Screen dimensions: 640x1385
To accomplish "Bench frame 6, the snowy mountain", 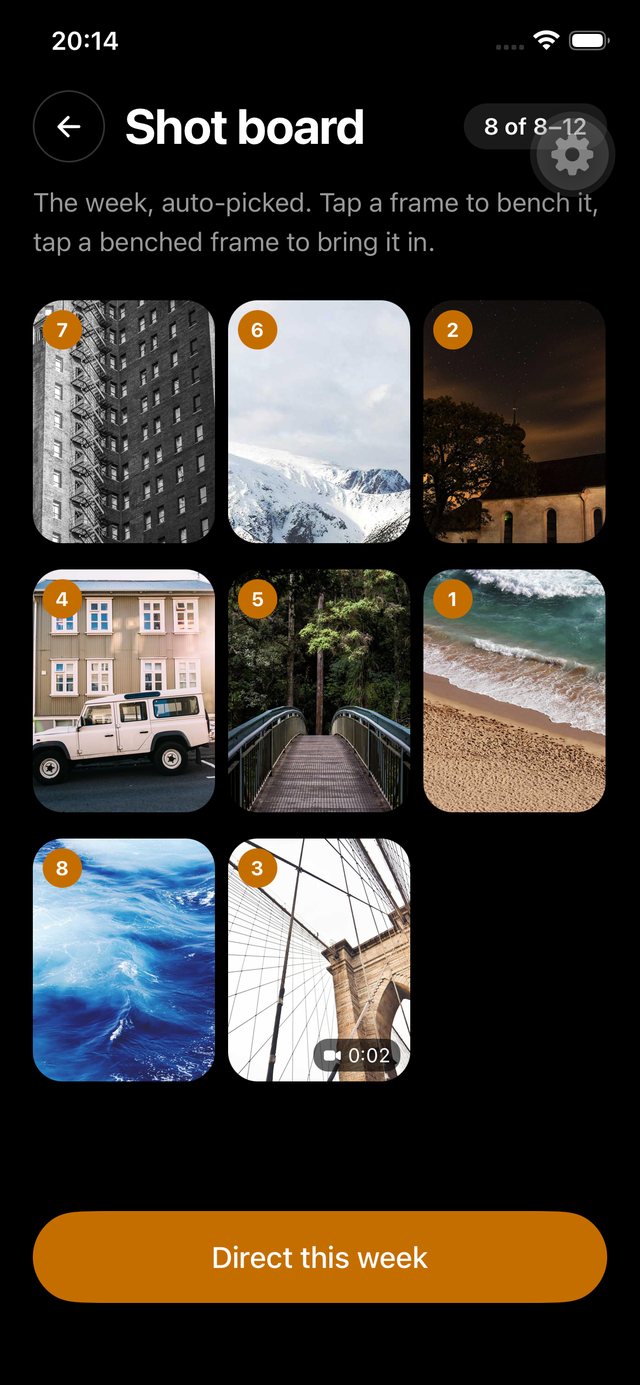I will [319, 422].
